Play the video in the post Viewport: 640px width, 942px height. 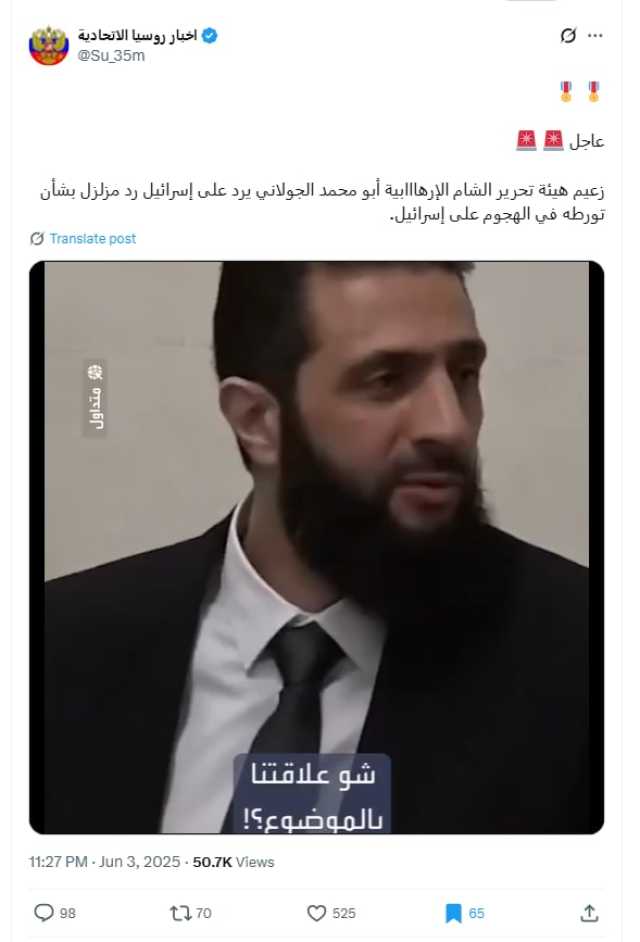[316, 547]
